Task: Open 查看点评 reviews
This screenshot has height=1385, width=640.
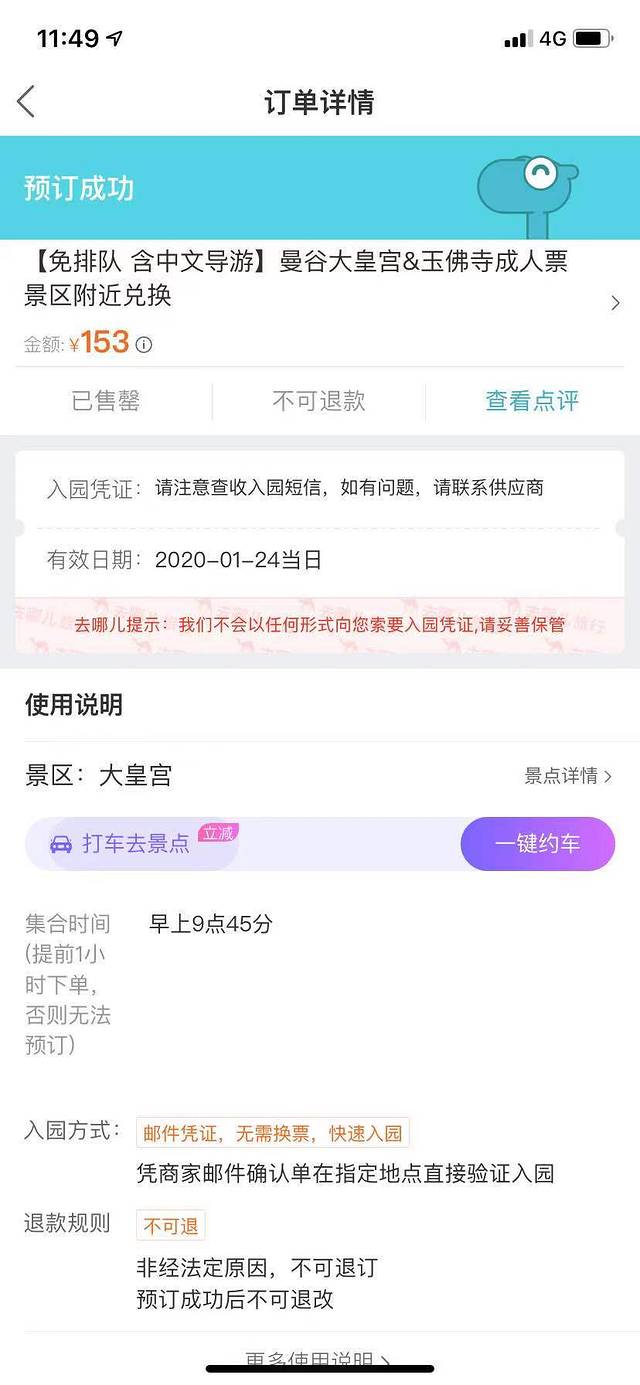Action: coord(532,401)
